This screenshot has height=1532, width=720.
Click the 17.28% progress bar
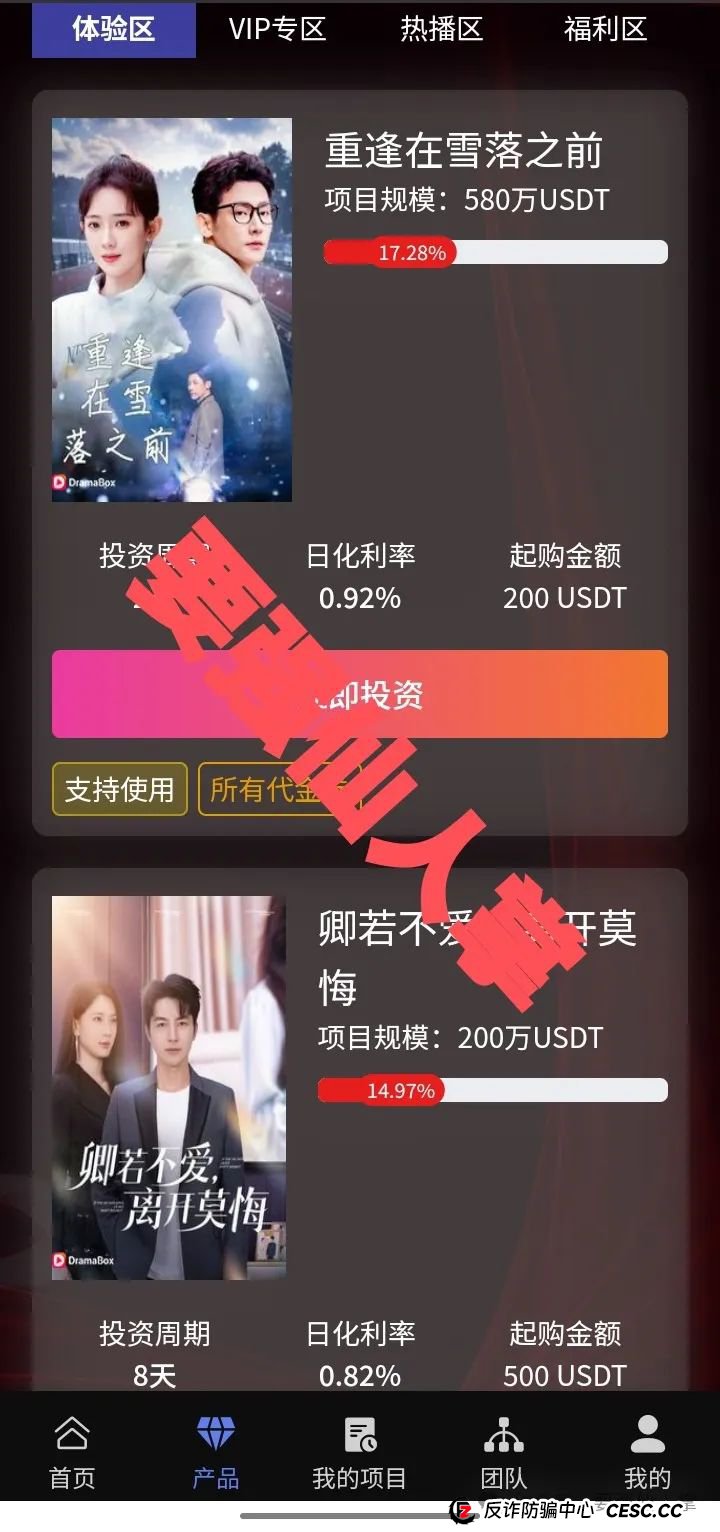tap(497, 251)
